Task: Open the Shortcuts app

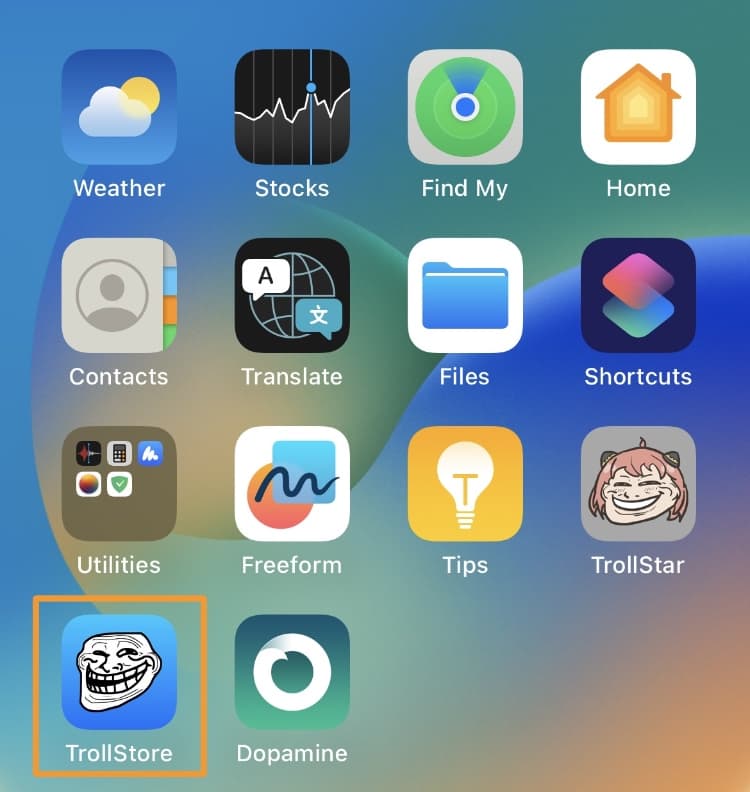Action: pyautogui.click(x=638, y=294)
